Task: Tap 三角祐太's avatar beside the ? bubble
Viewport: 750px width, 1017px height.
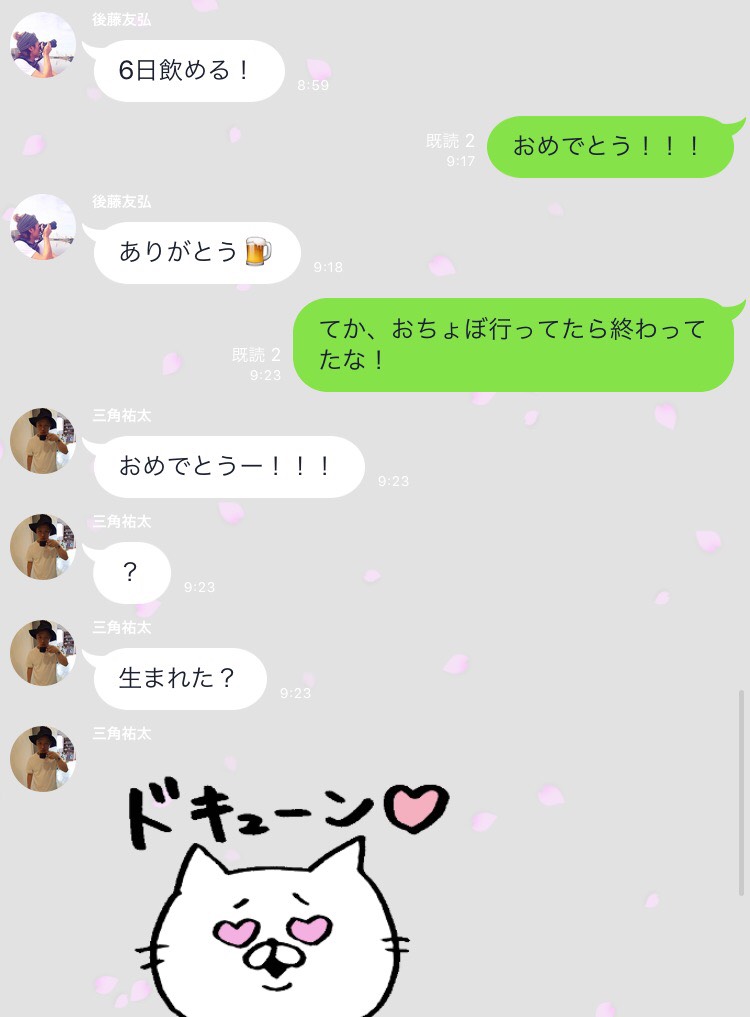Action: point(43,547)
